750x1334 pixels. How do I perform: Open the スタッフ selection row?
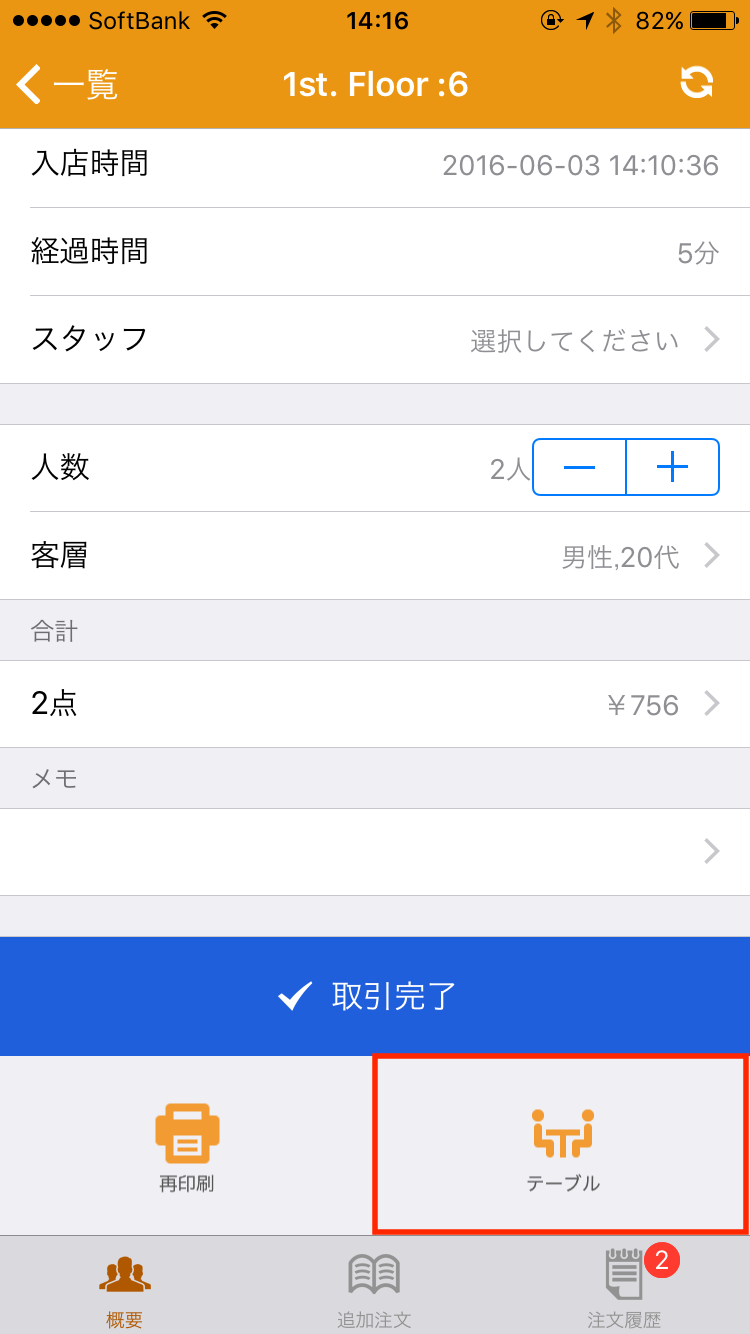point(375,340)
